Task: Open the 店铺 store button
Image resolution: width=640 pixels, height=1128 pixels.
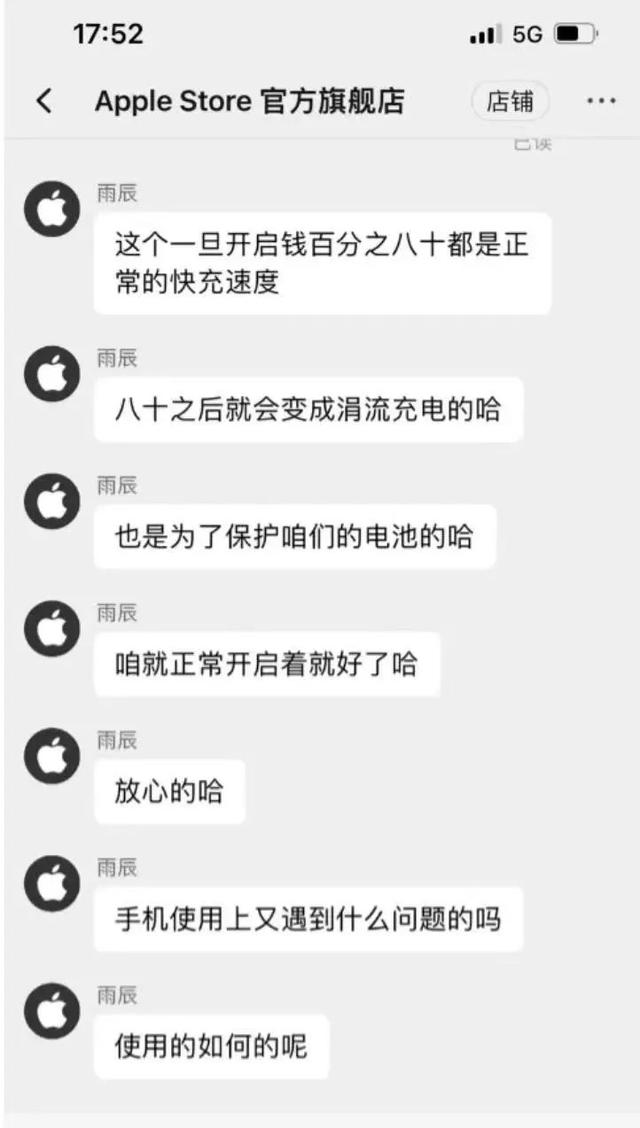Action: (510, 101)
